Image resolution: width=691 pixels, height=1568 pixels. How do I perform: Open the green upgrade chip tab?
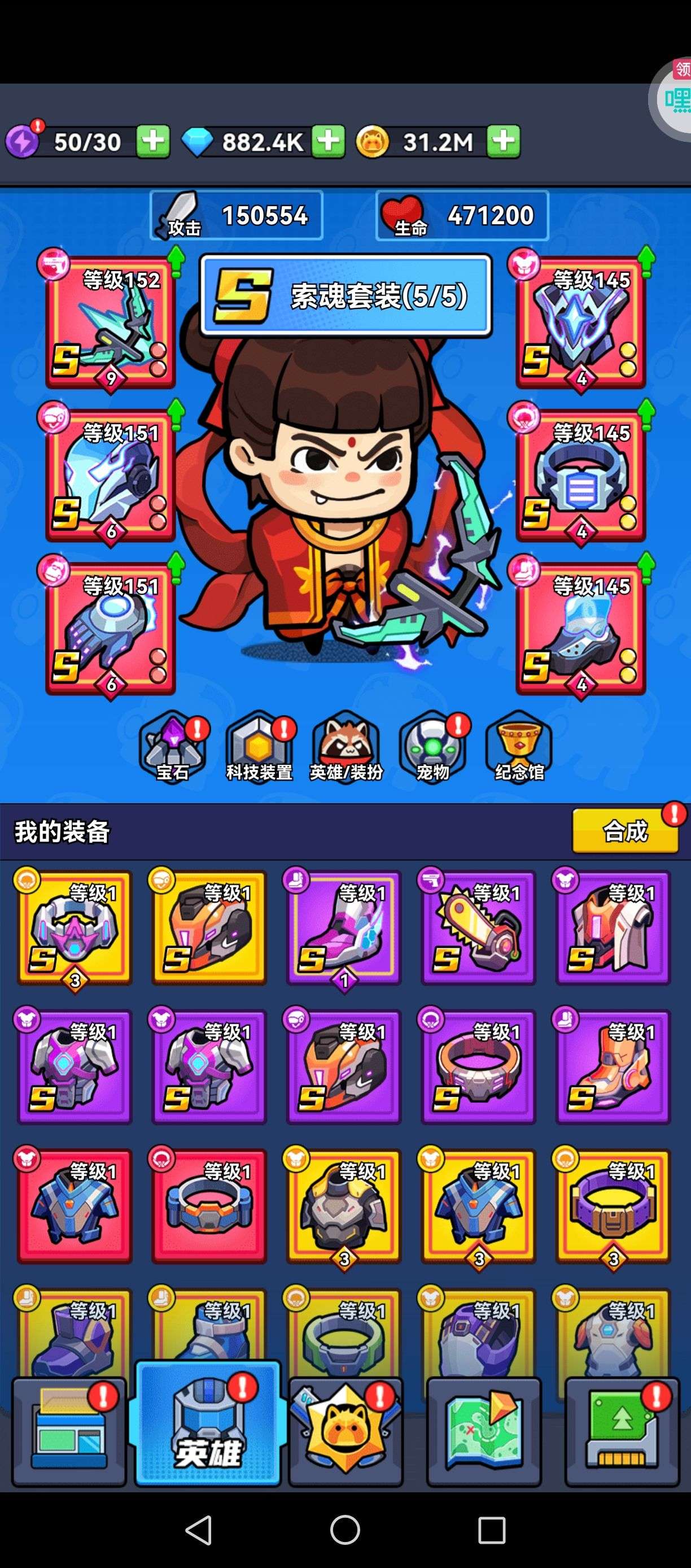pos(622,1432)
